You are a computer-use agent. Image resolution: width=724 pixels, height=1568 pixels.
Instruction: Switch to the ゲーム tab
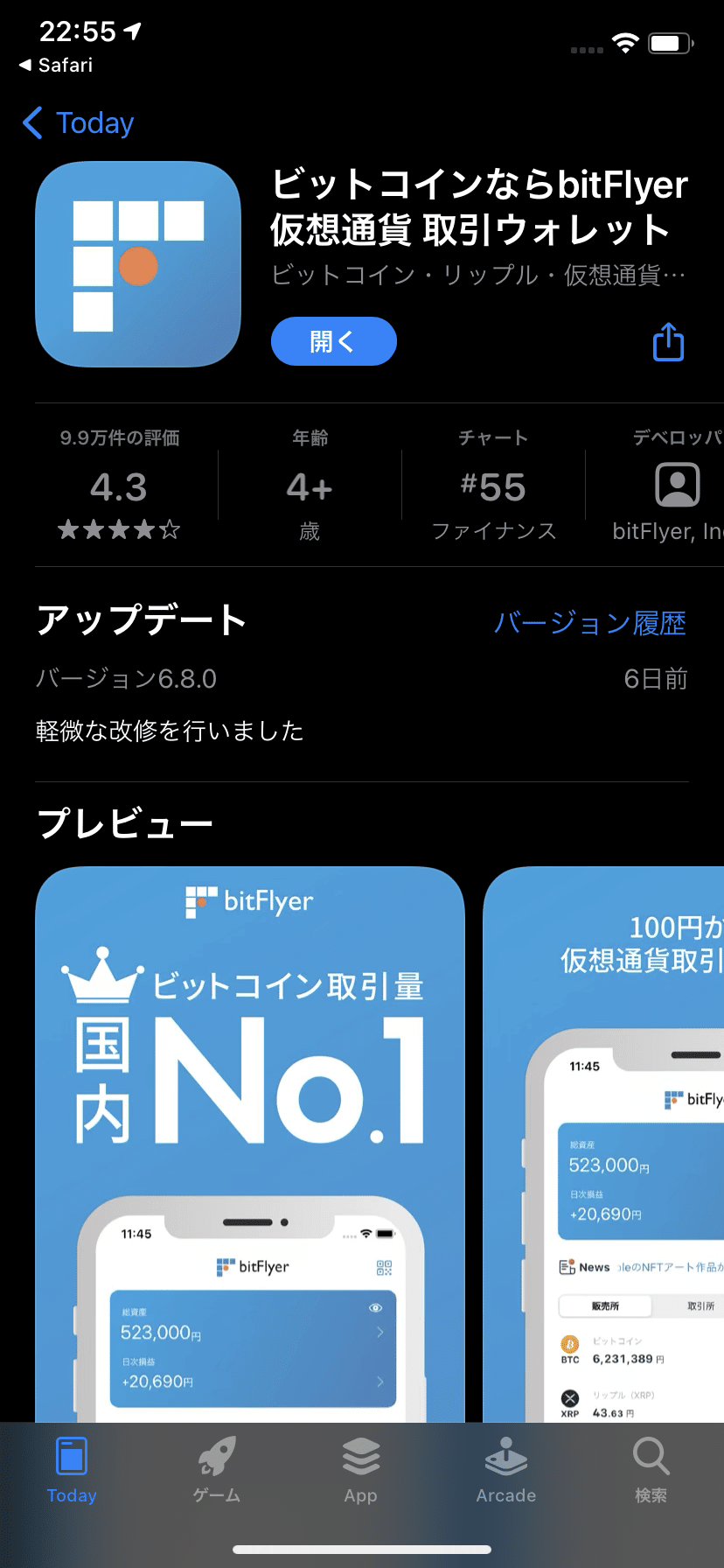(x=217, y=1472)
